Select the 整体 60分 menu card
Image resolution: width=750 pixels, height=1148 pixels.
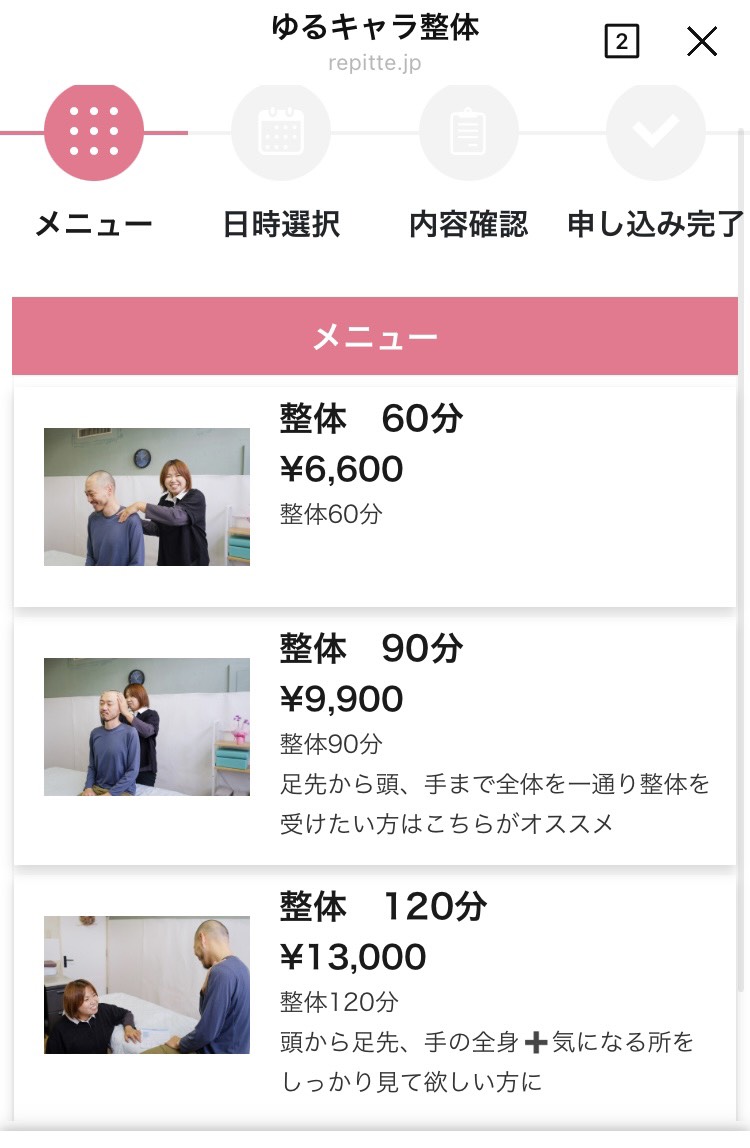click(374, 497)
